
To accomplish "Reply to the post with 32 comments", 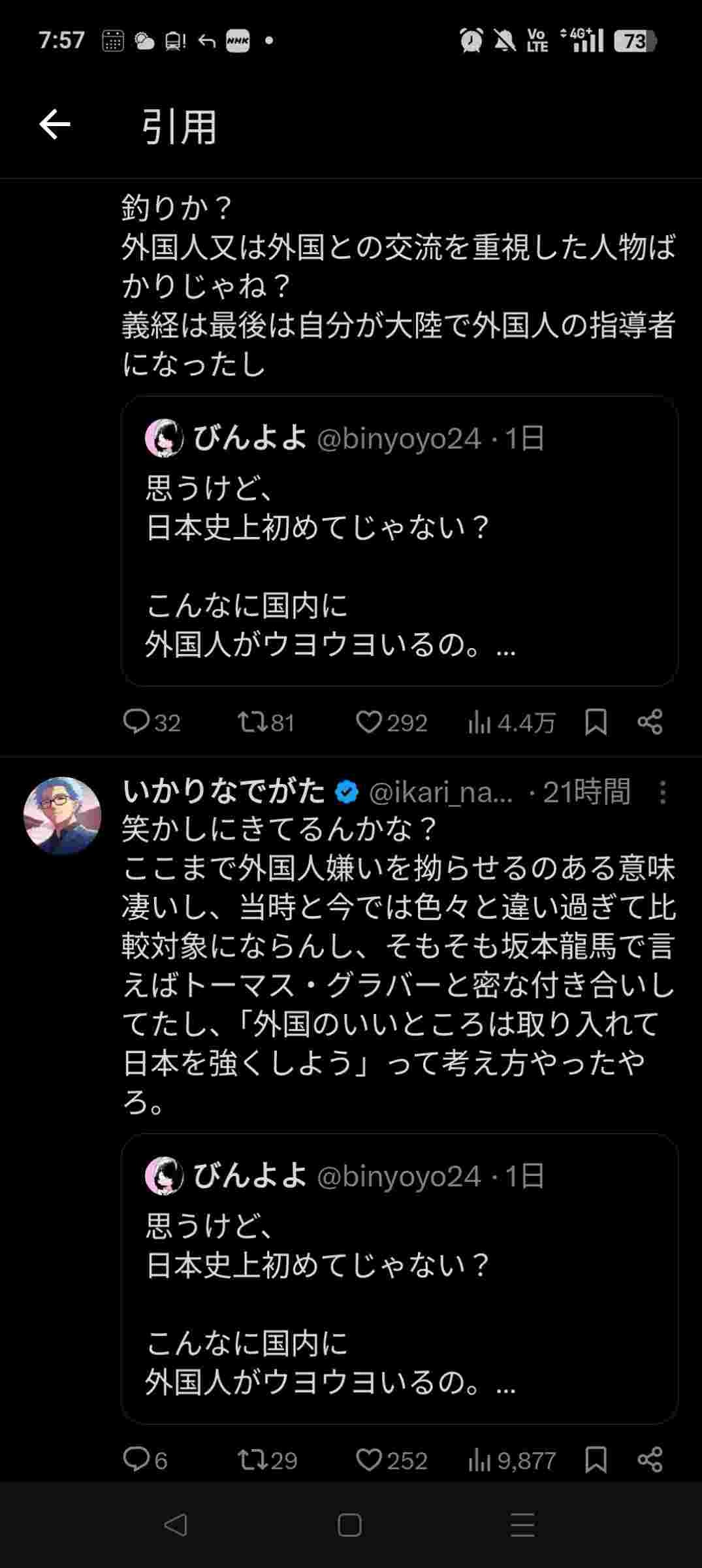I will (136, 722).
